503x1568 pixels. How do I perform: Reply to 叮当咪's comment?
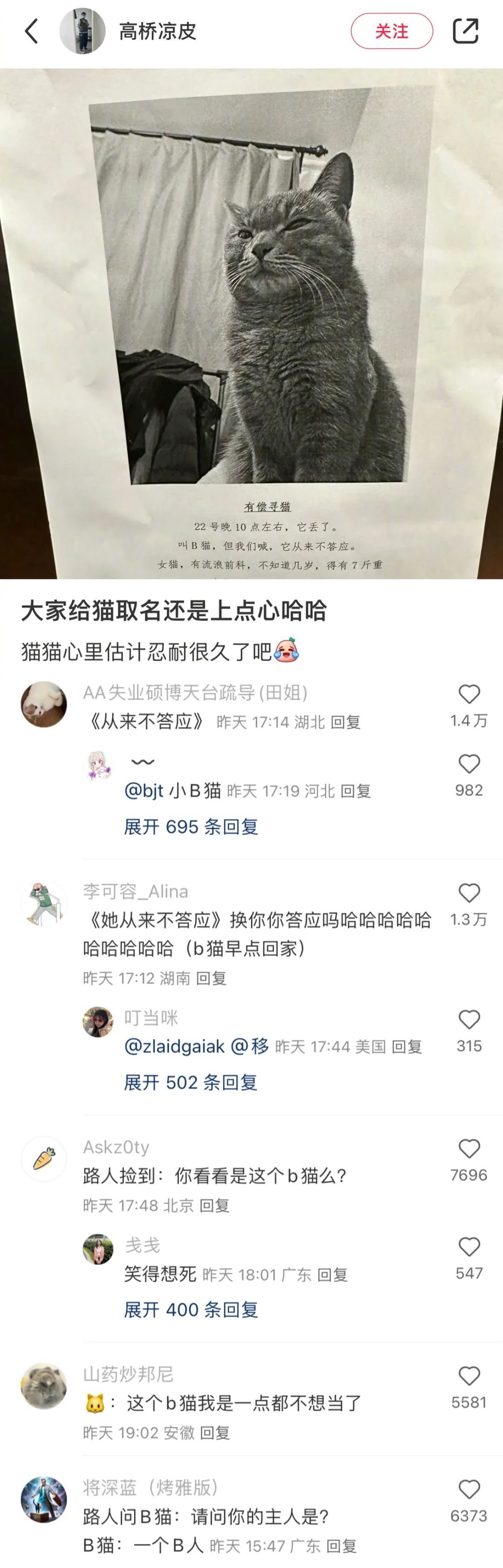click(x=406, y=1047)
